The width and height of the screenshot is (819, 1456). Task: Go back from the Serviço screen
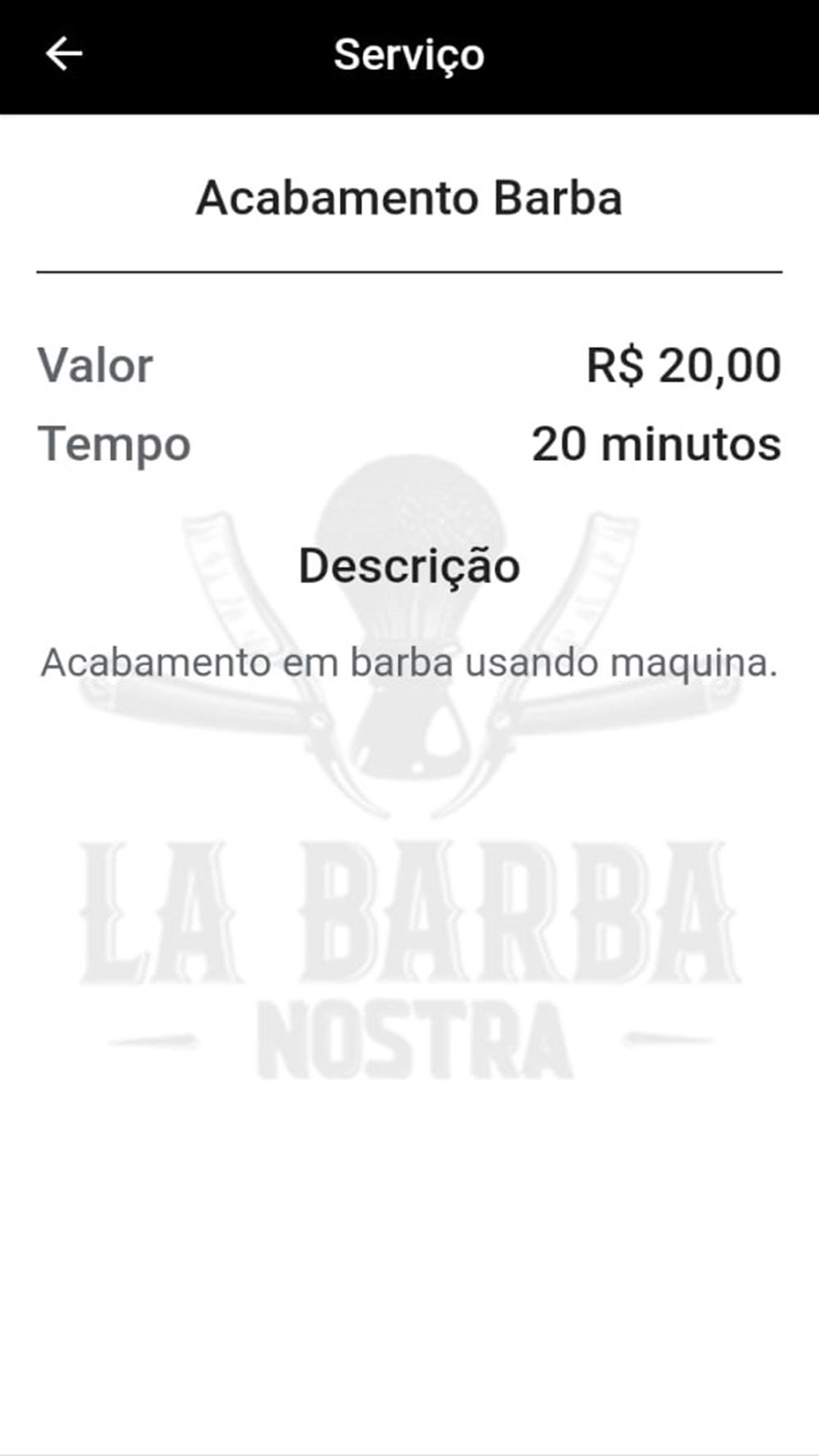tap(64, 54)
